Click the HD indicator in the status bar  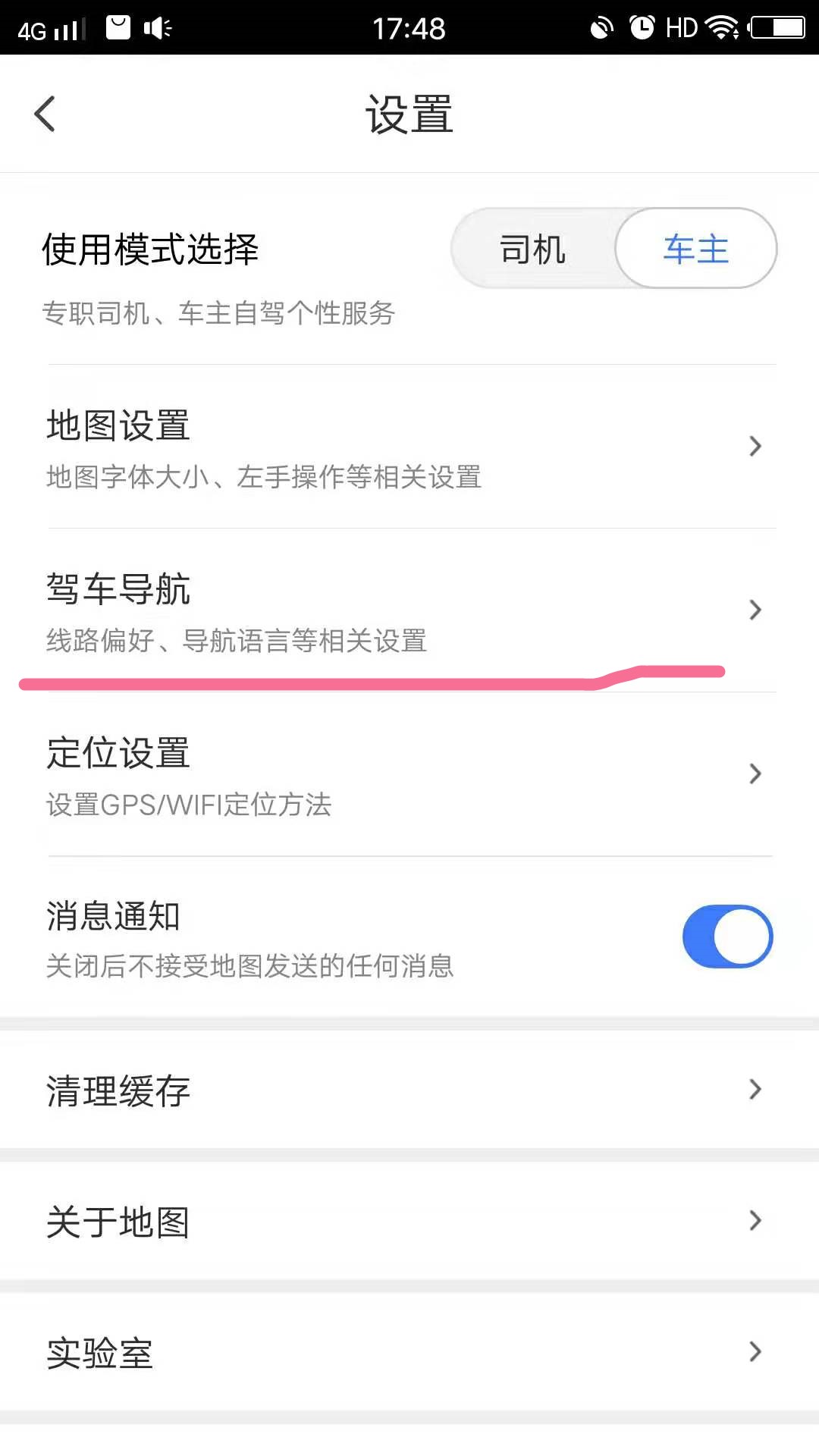point(680,27)
